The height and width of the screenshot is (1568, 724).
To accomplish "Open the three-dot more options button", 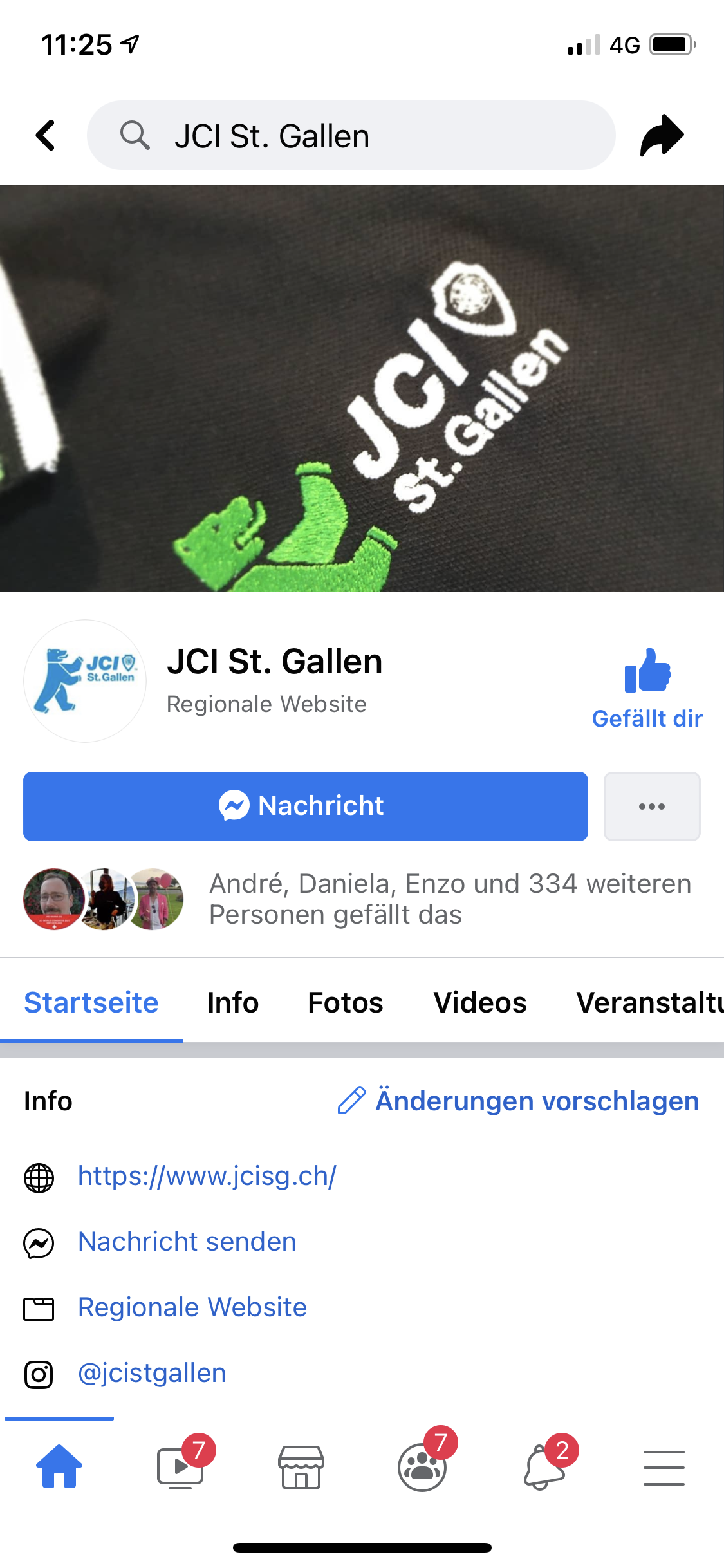I will [651, 806].
